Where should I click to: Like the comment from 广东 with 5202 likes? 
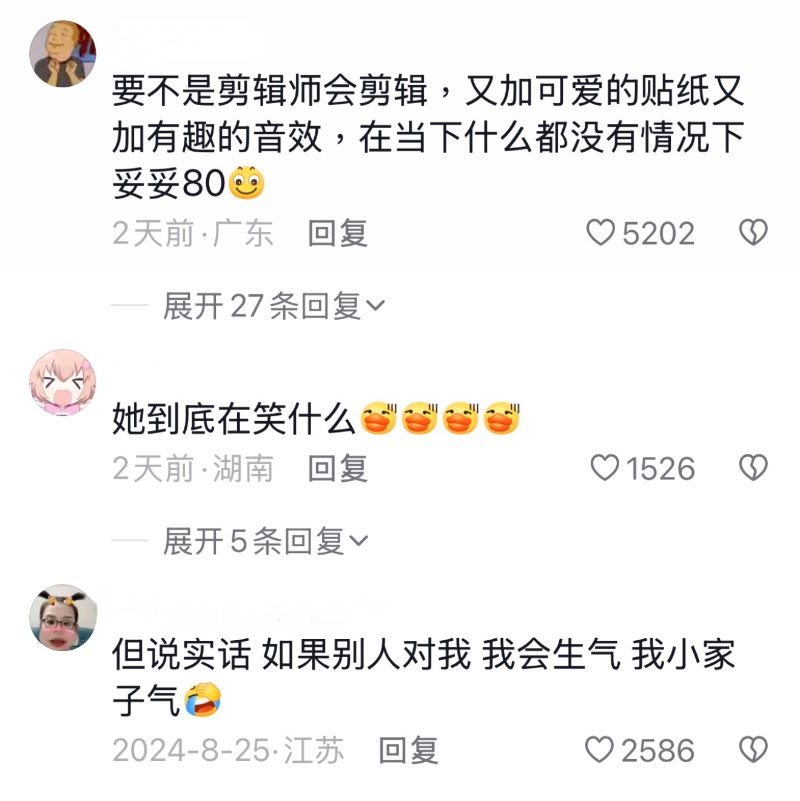point(600,233)
